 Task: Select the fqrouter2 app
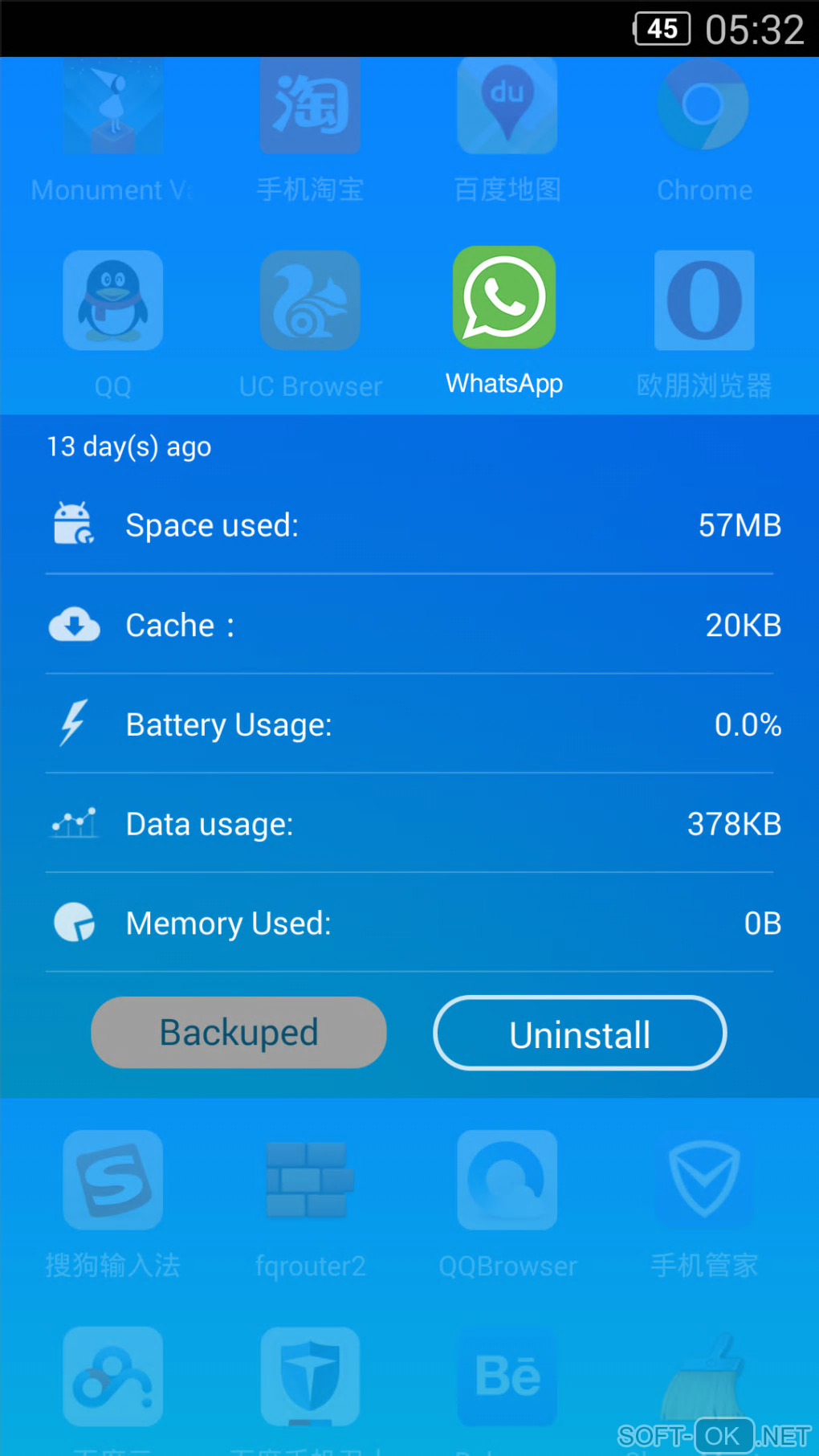pyautogui.click(x=310, y=1181)
